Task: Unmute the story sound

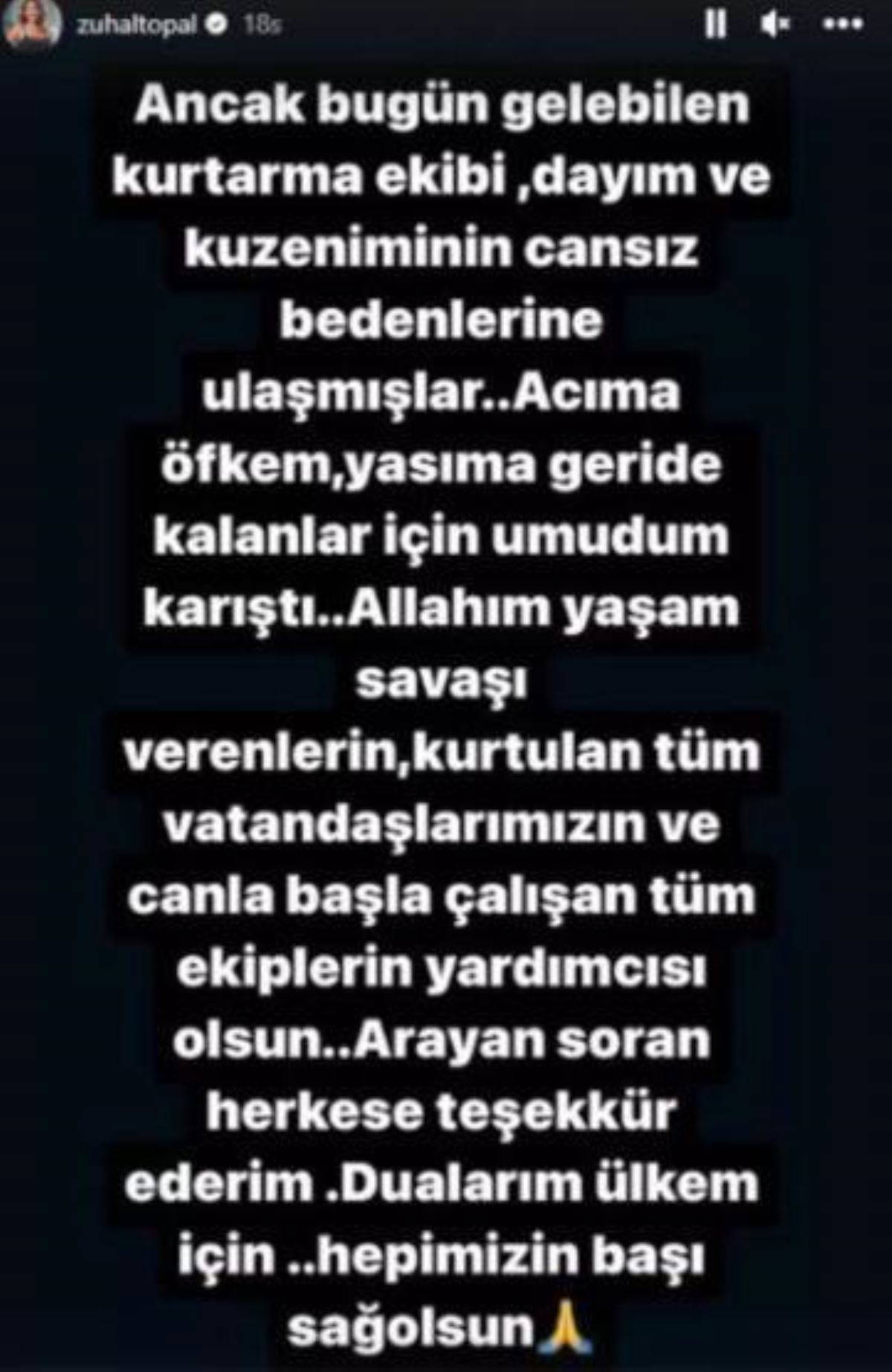Action: point(775,26)
